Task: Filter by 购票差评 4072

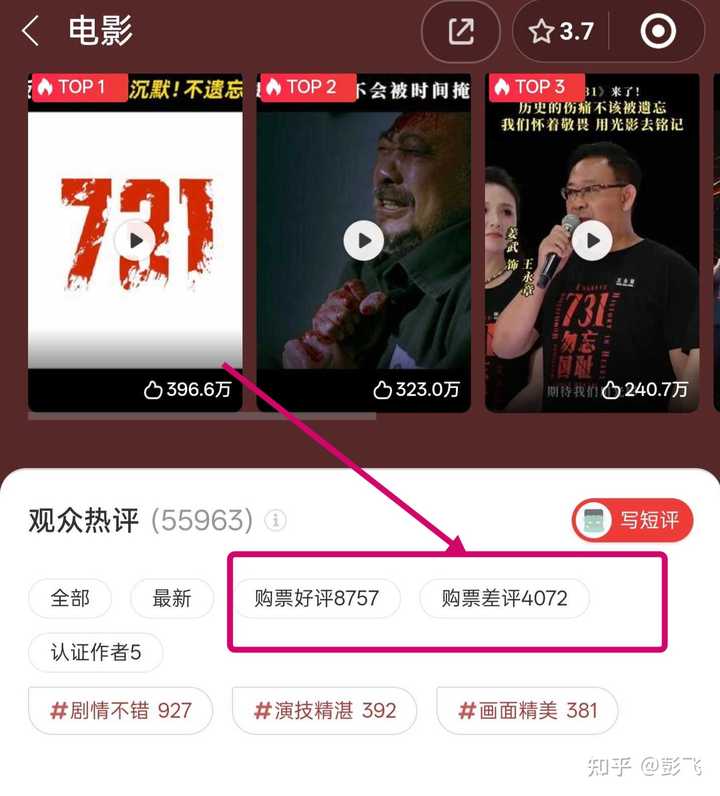Action: pos(504,599)
